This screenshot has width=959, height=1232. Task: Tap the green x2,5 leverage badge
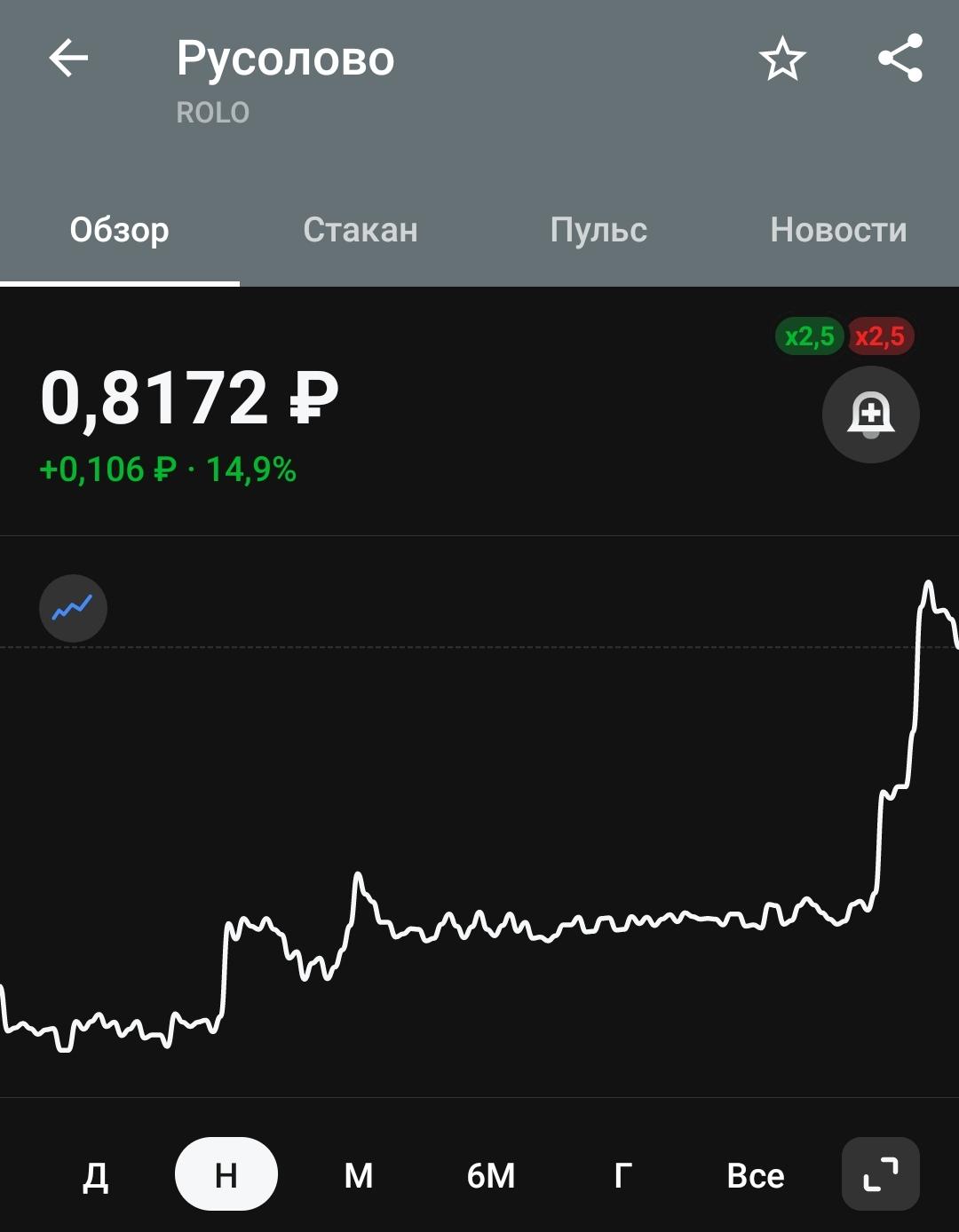click(x=809, y=336)
